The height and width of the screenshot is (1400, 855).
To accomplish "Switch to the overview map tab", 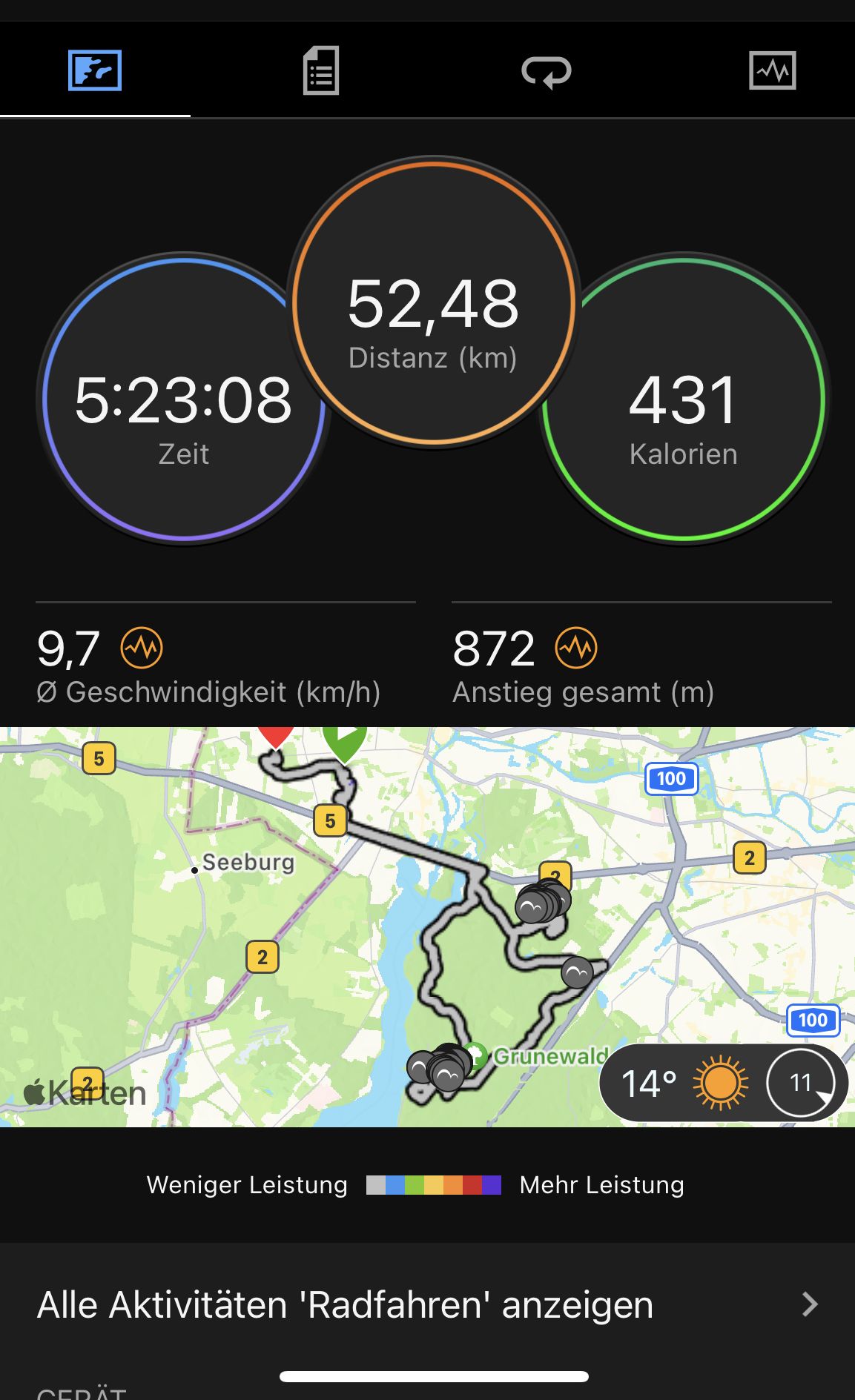I will coord(95,71).
